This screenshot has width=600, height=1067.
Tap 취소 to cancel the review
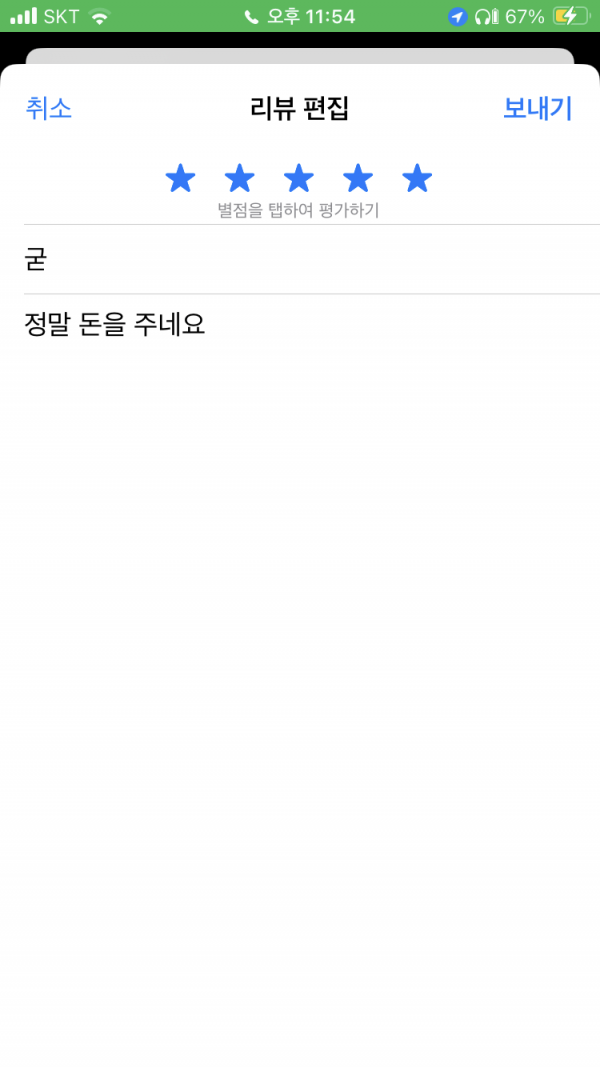(x=48, y=109)
